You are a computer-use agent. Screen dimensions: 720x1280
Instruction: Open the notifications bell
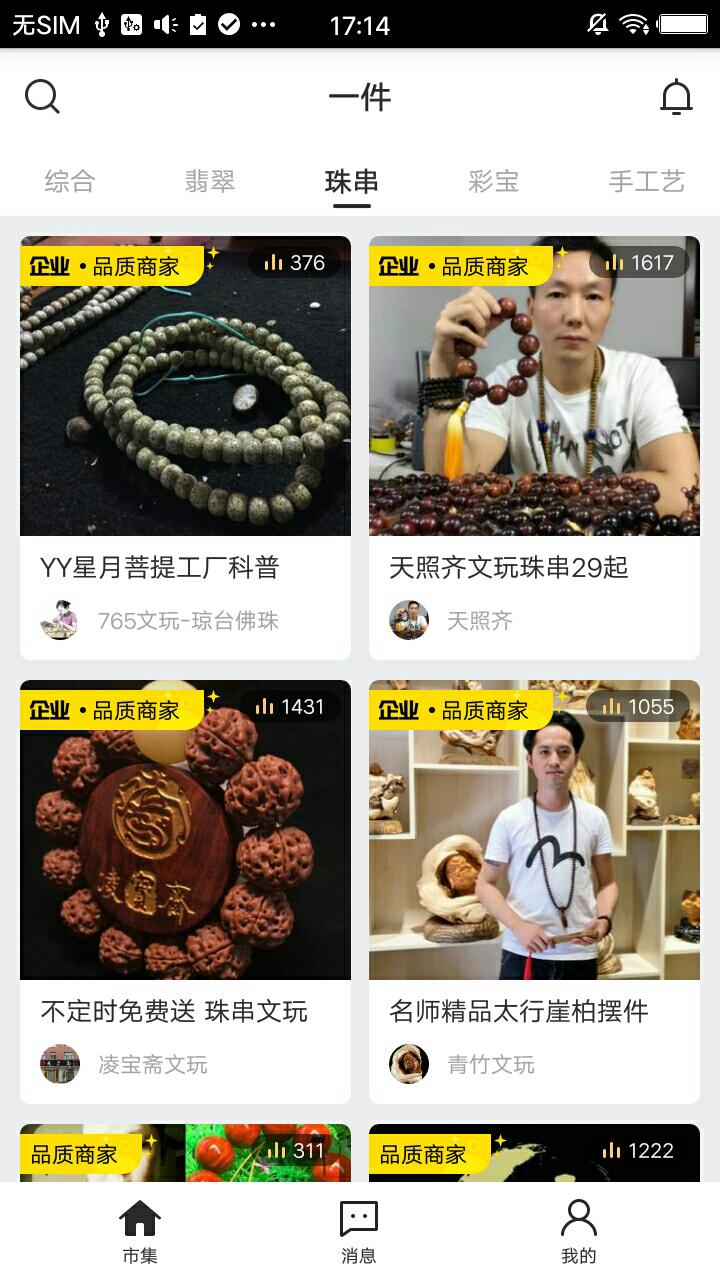point(676,97)
